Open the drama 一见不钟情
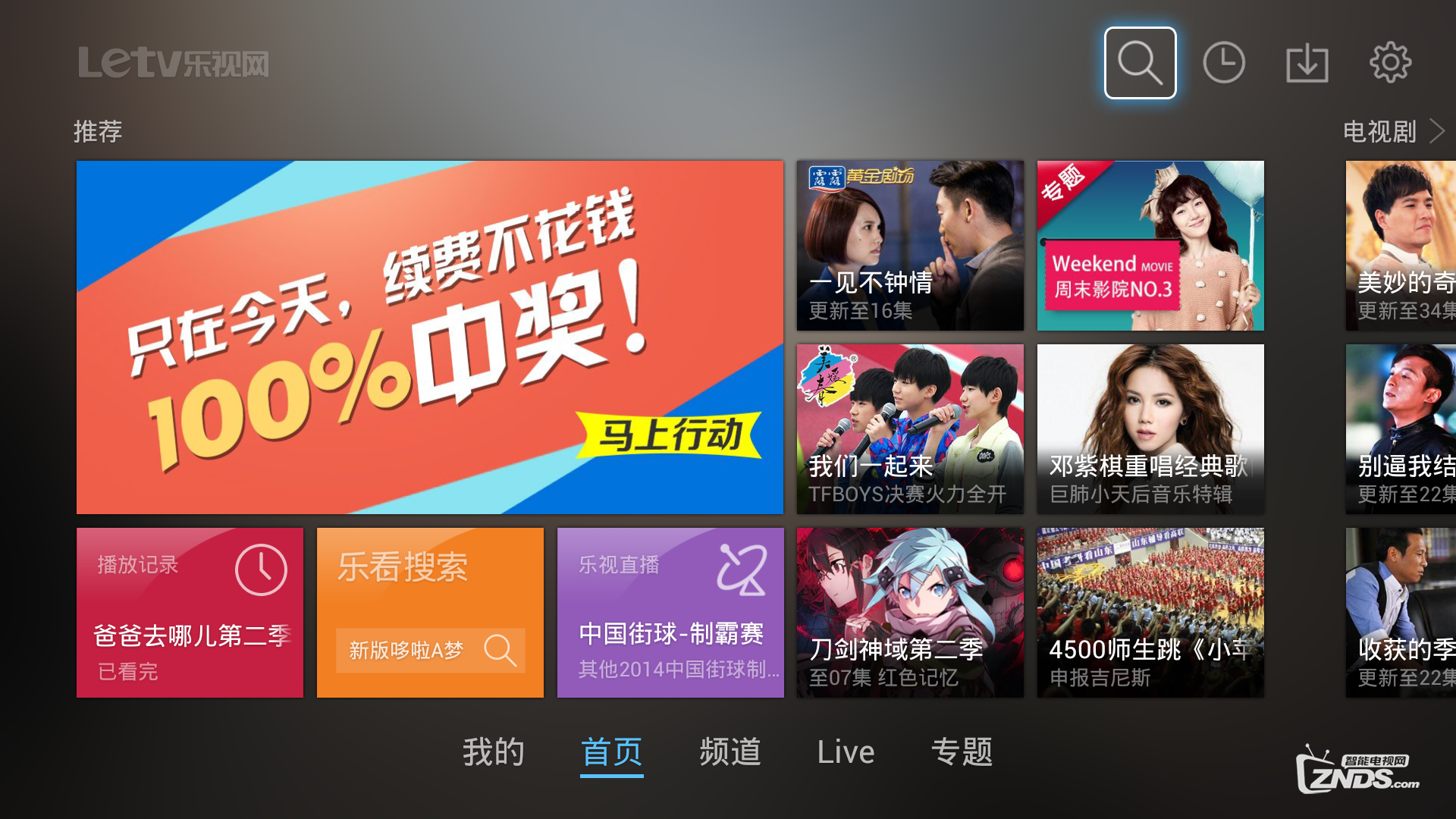Screen dimensions: 1456x819 click(910, 246)
